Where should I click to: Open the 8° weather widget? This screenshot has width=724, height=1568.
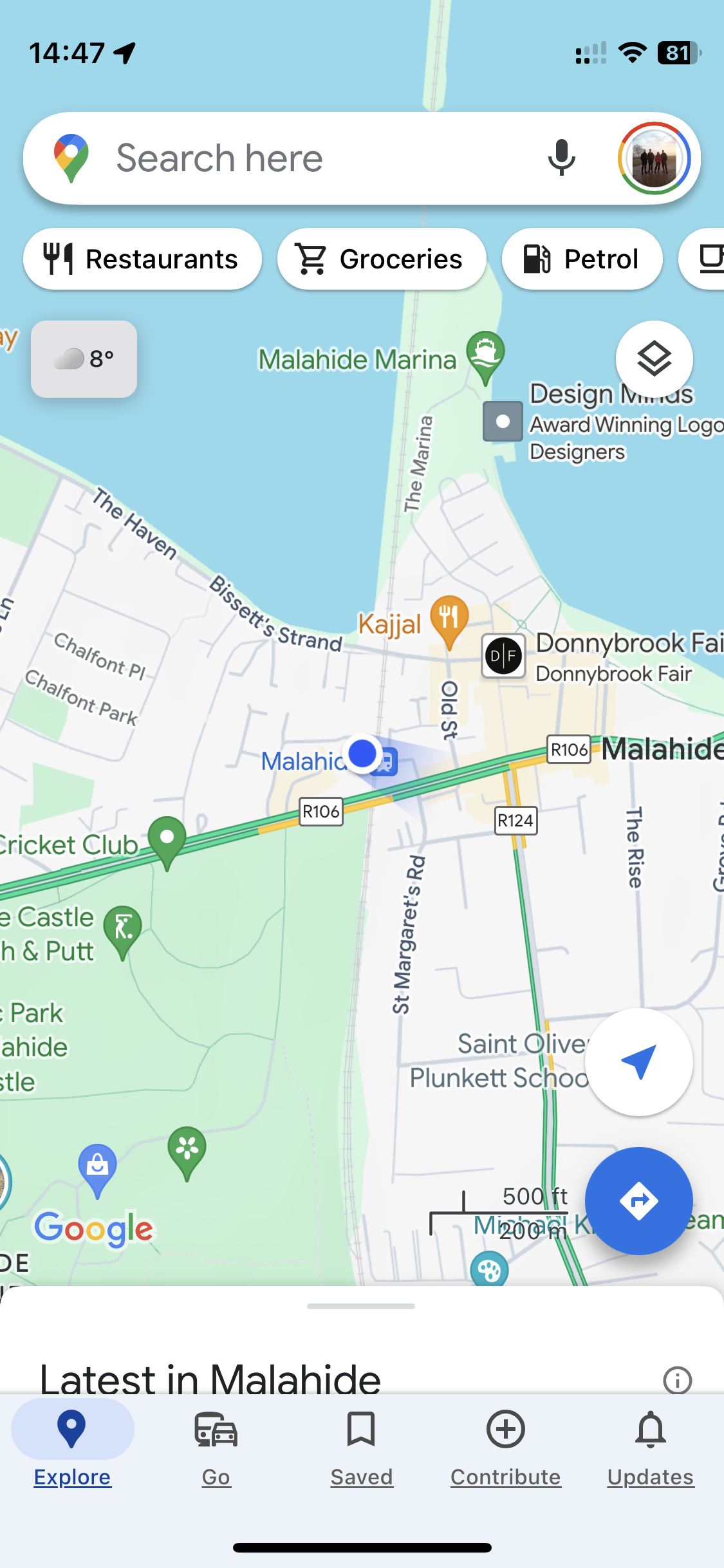[84, 359]
